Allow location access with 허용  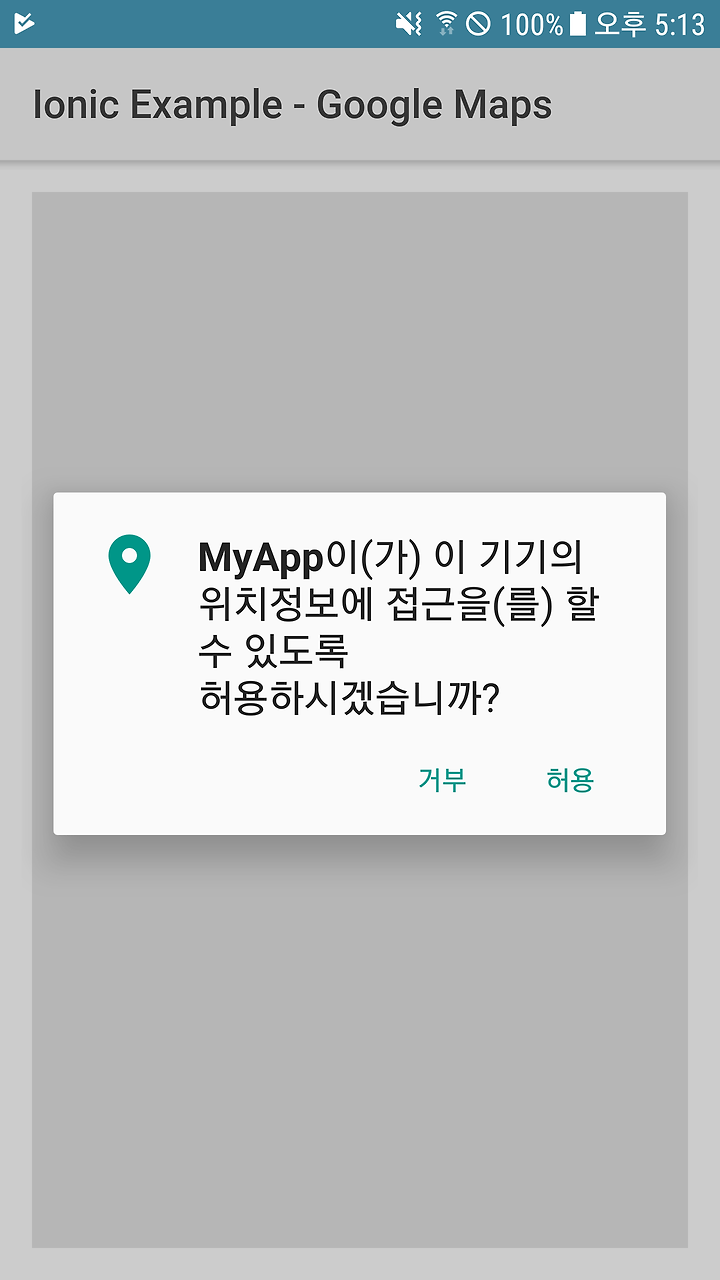[x=570, y=780]
